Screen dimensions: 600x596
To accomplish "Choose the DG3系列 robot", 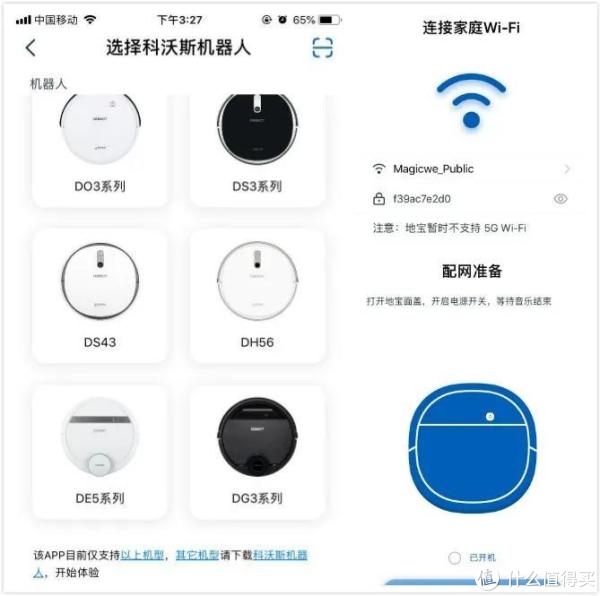I will pyautogui.click(x=257, y=450).
